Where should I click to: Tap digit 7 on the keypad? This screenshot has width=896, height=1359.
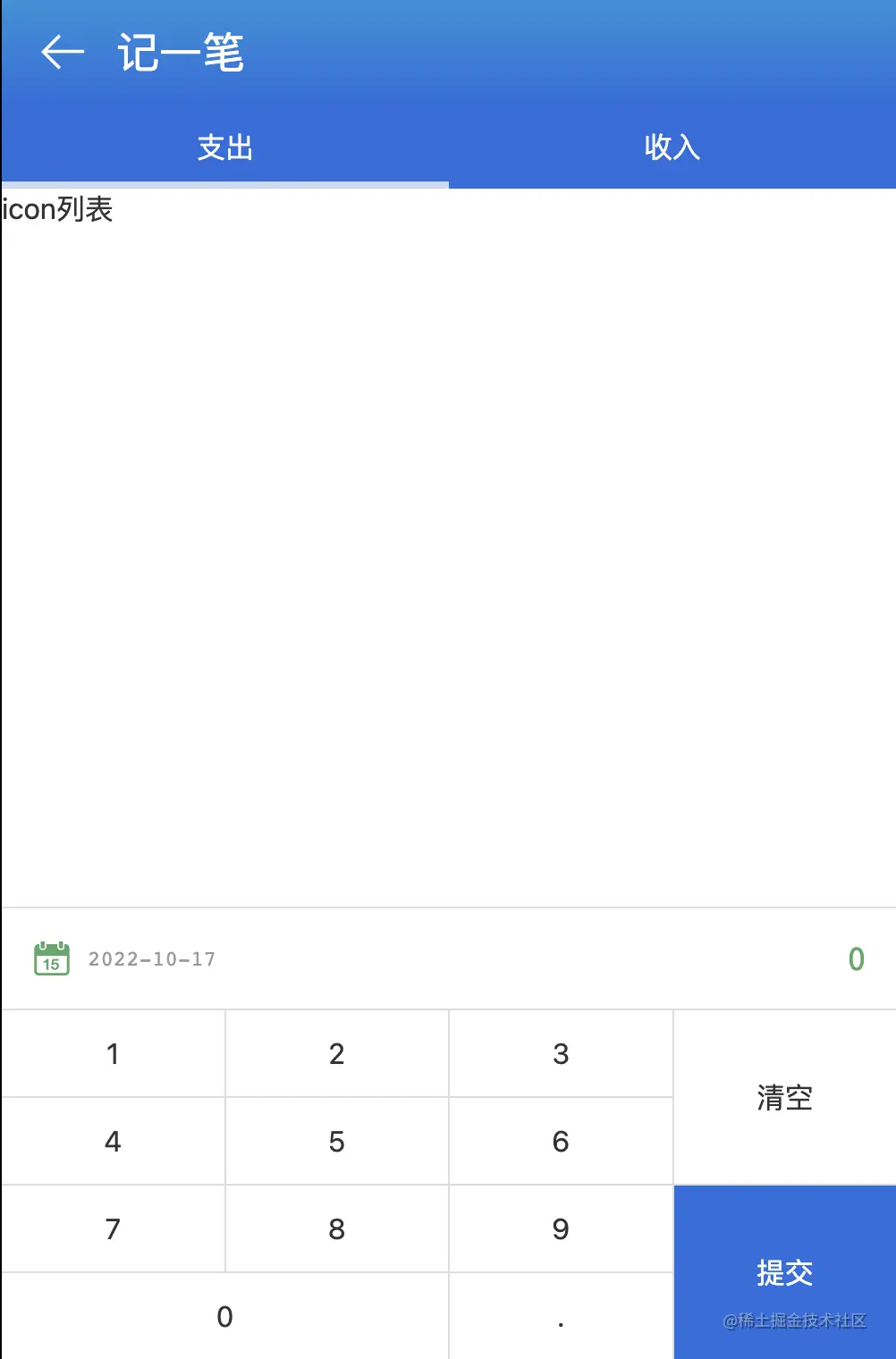point(113,1228)
